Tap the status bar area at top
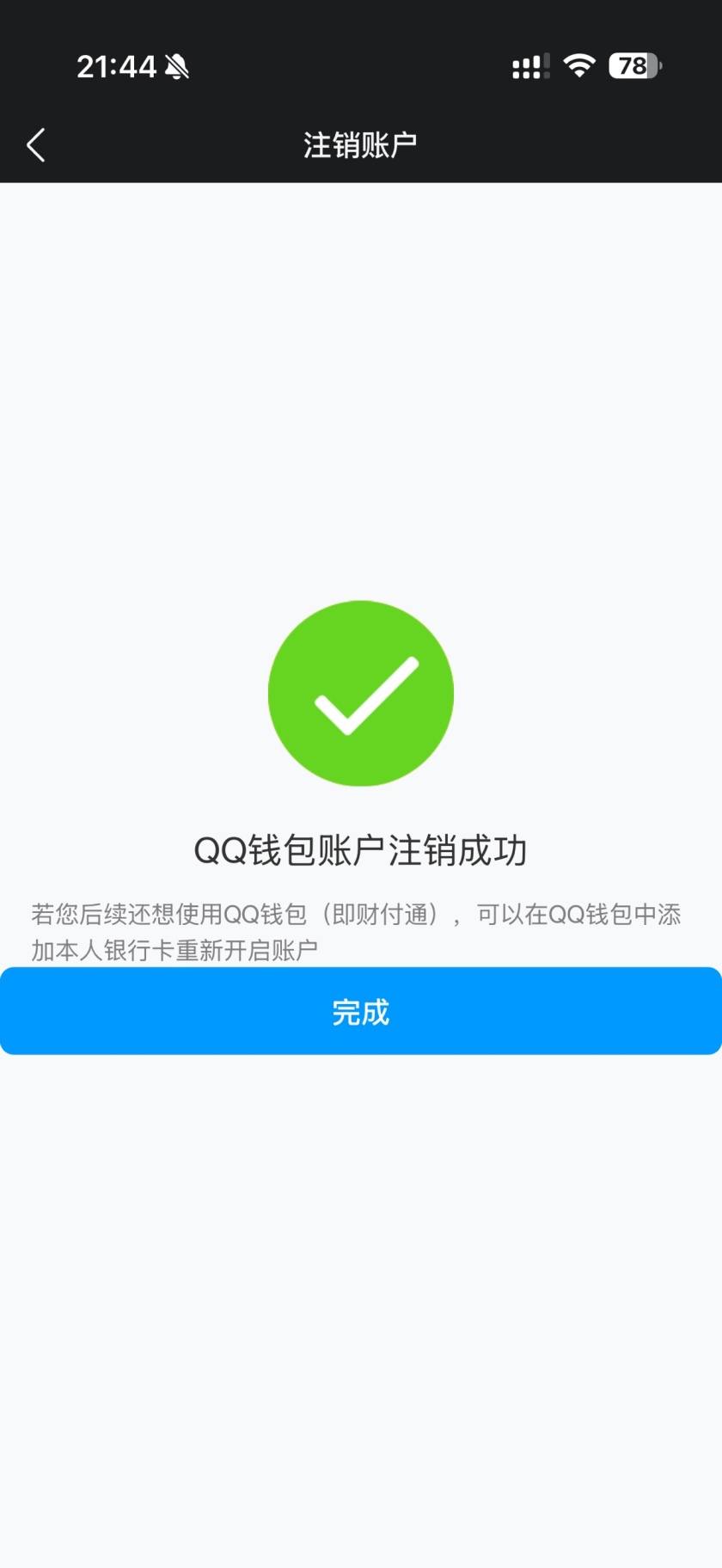The height and width of the screenshot is (1568, 722). pyautogui.click(x=361, y=65)
